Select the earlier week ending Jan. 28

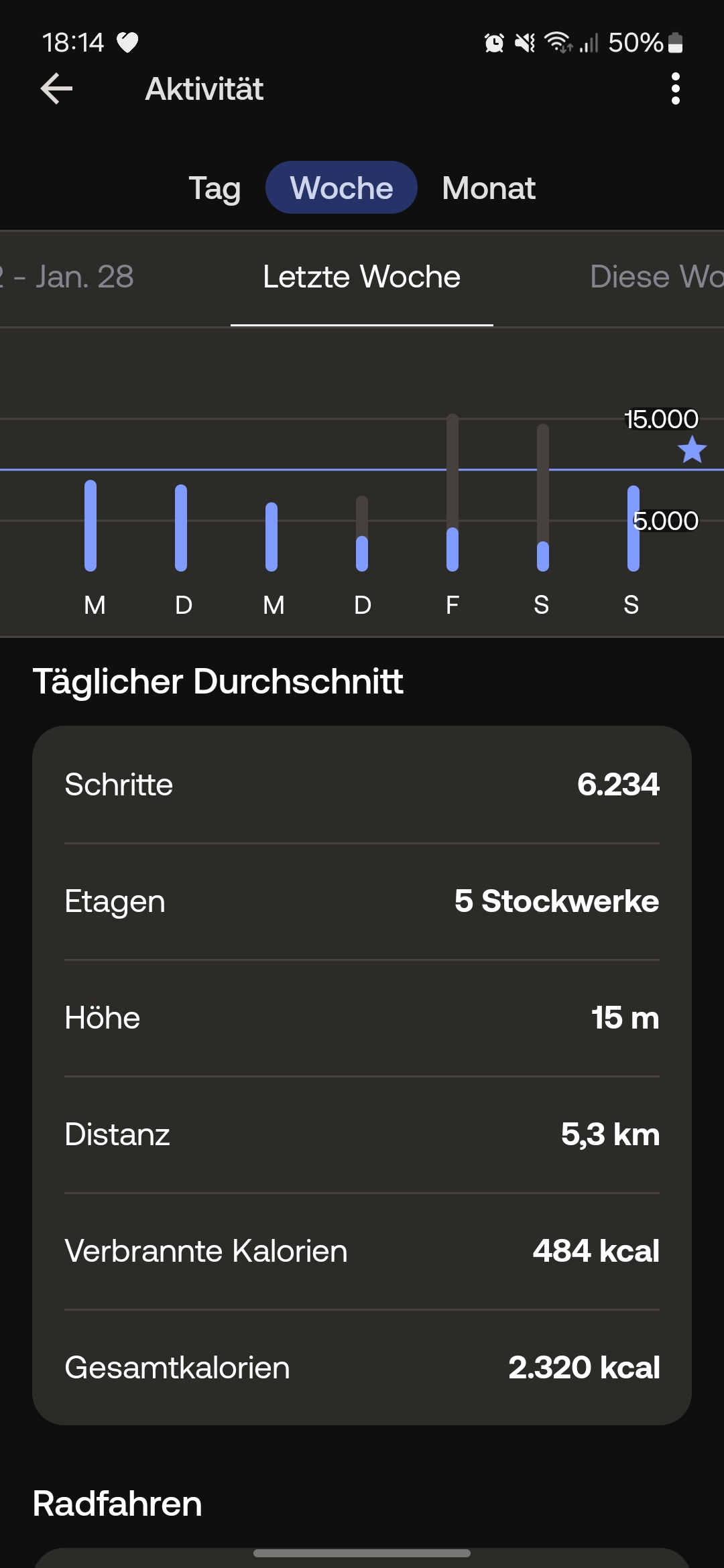[x=67, y=277]
